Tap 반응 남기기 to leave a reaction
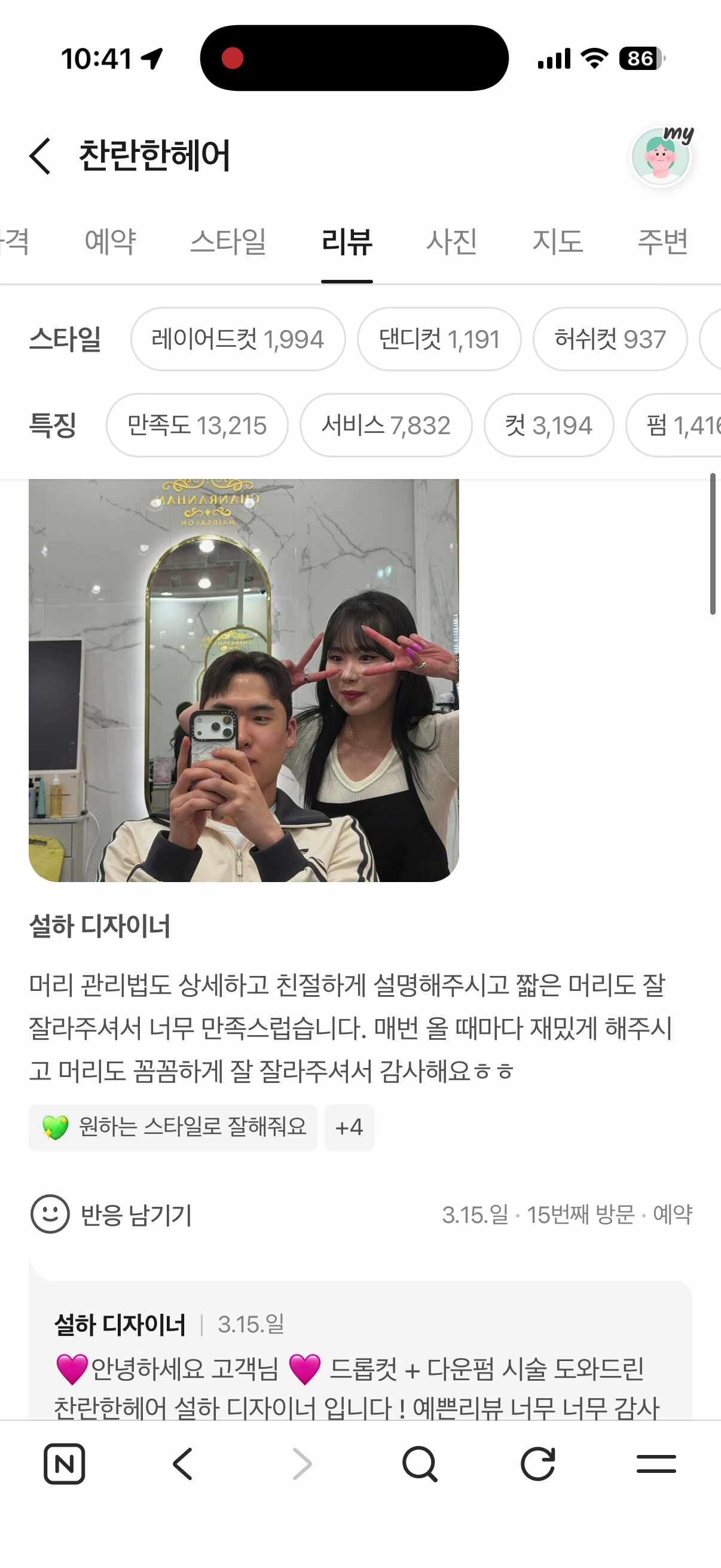721x1568 pixels. (111, 1215)
